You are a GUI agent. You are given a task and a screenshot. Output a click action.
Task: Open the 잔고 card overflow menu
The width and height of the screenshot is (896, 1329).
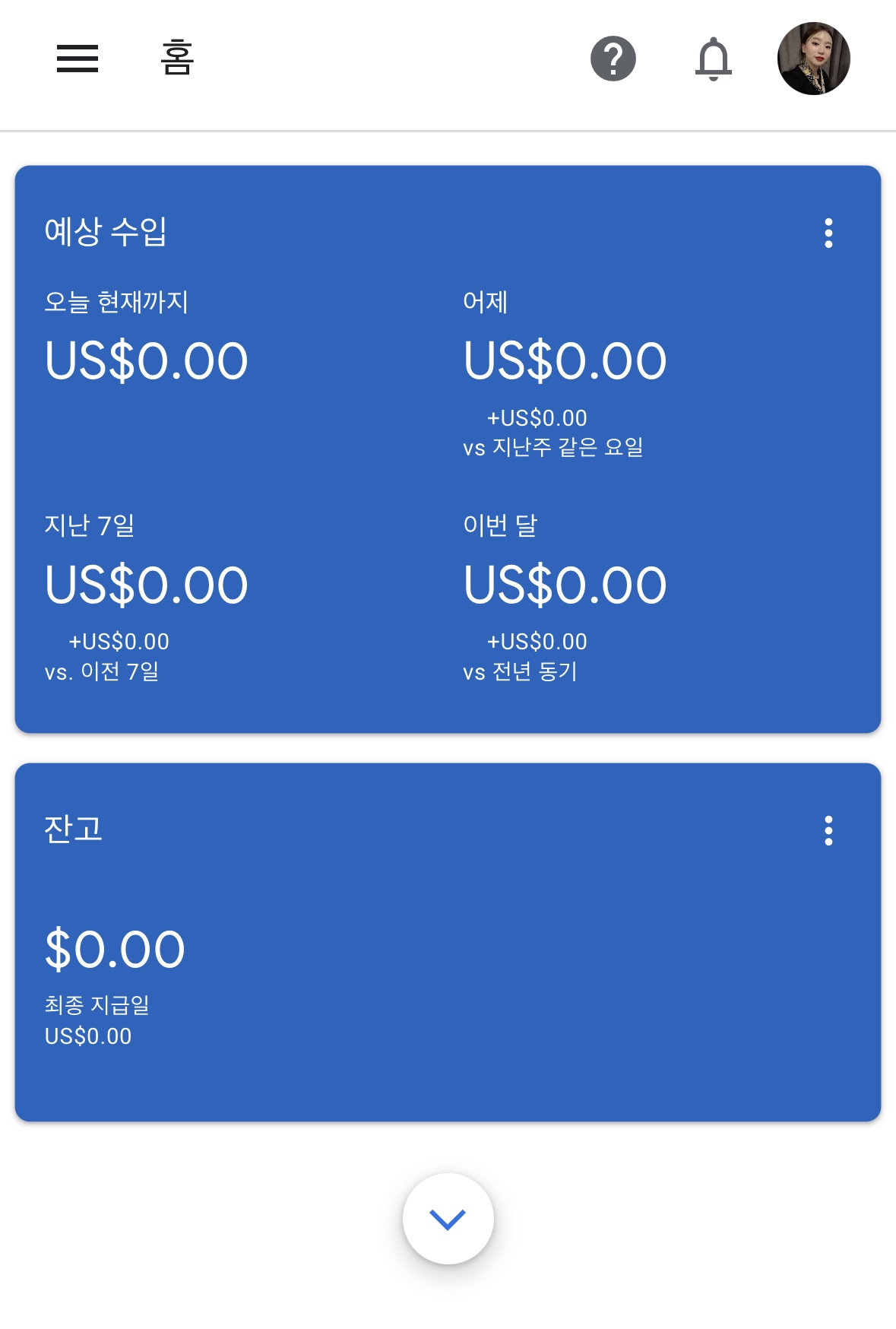pyautogui.click(x=828, y=830)
